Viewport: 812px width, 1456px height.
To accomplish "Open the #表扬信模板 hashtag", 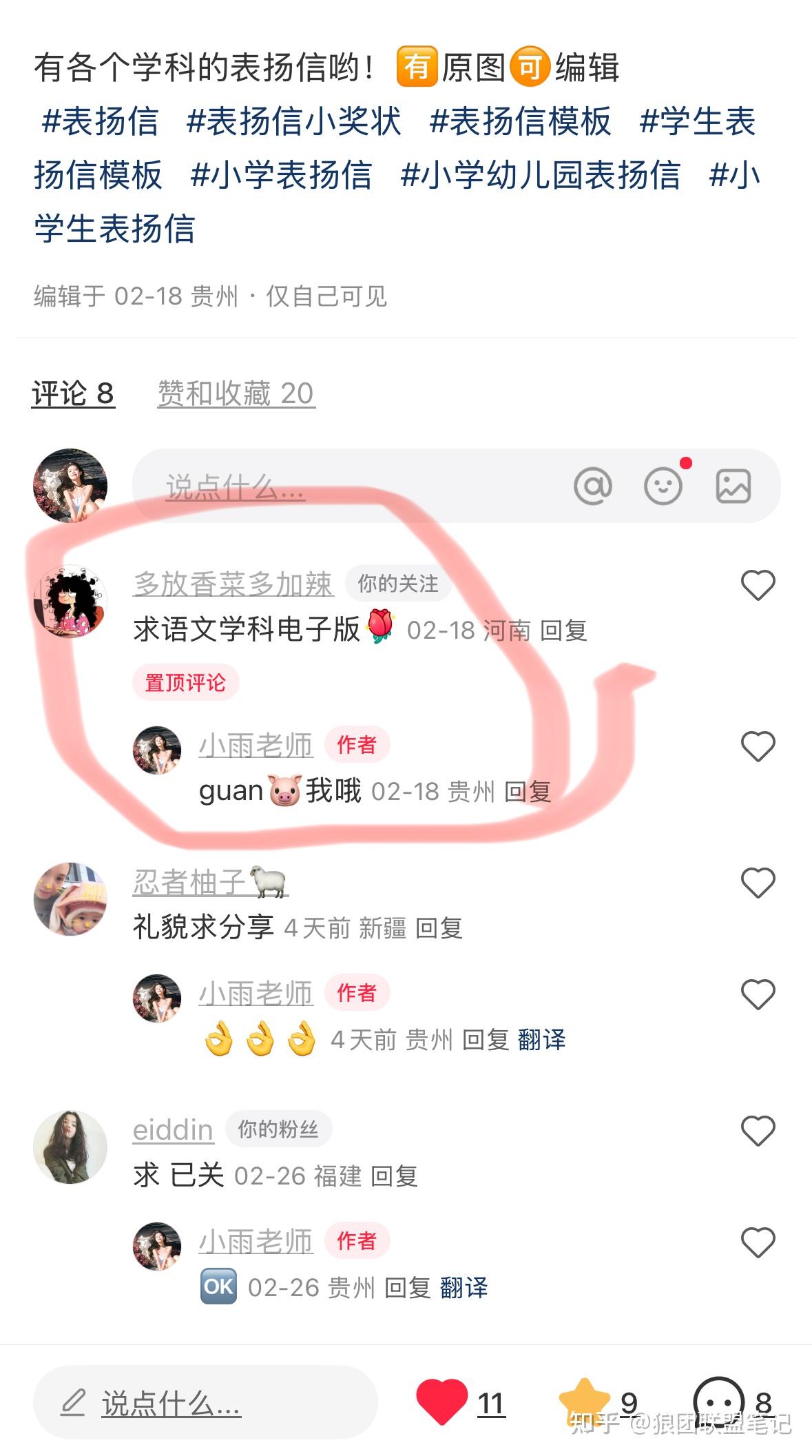I will coord(520,122).
